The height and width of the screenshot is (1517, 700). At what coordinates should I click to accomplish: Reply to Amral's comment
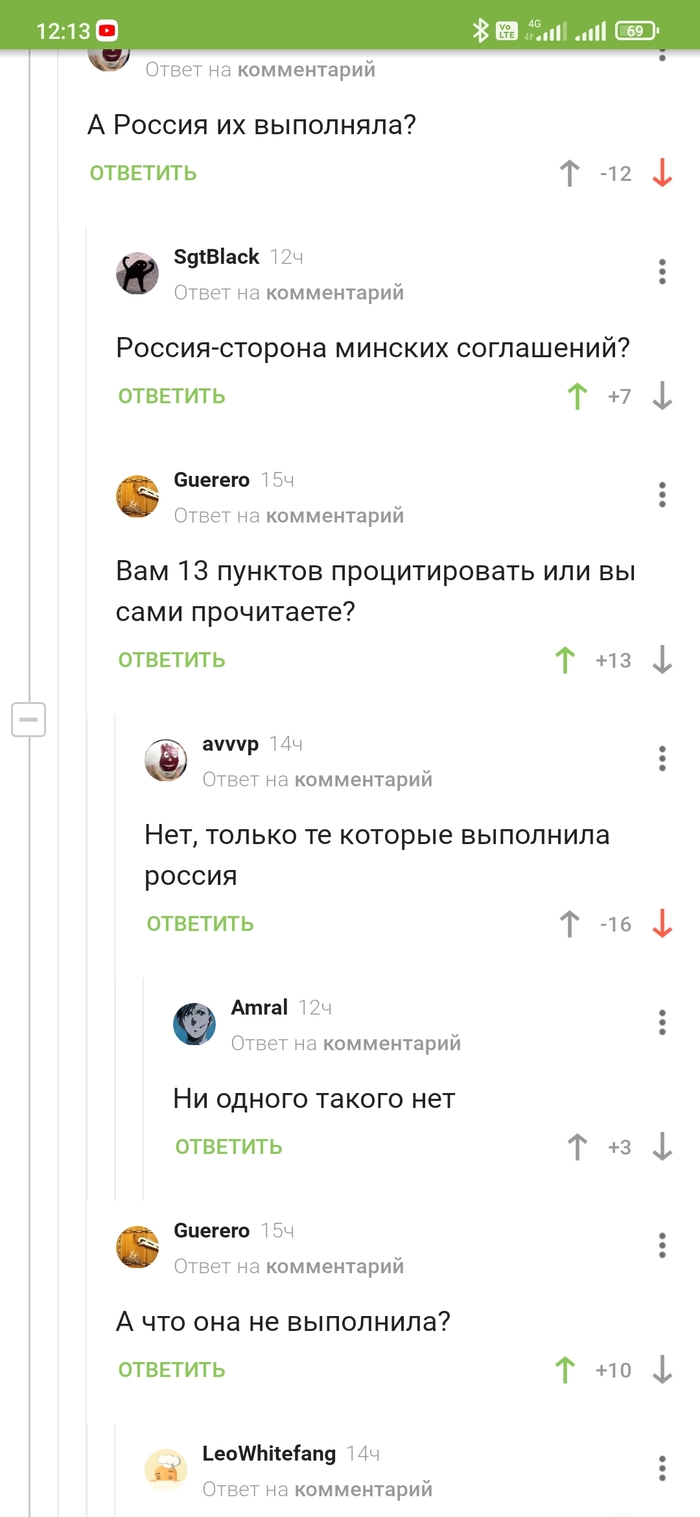coord(228,1147)
